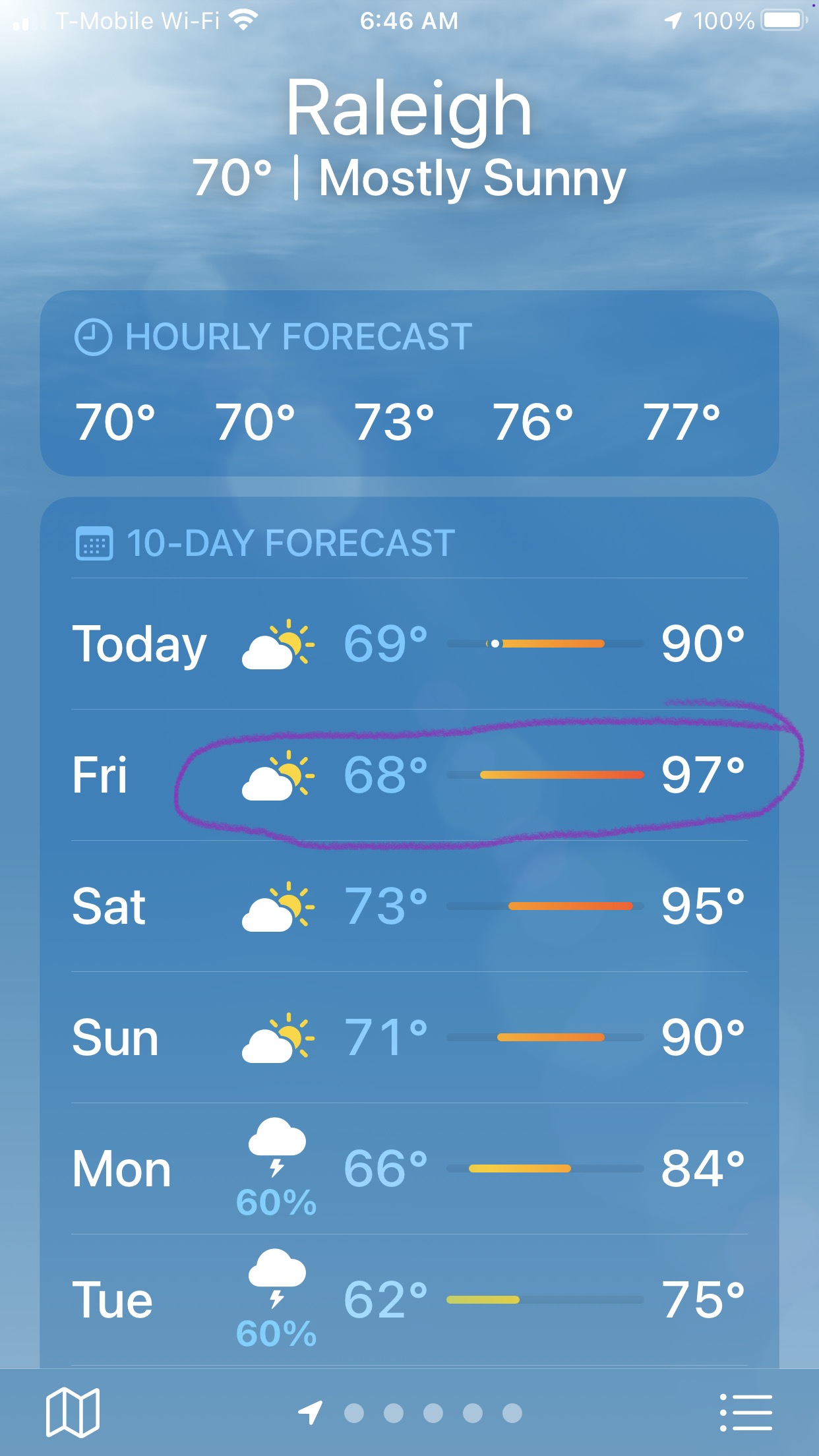This screenshot has width=819, height=1456.
Task: Open the saved locations list
Action: tap(746, 1412)
